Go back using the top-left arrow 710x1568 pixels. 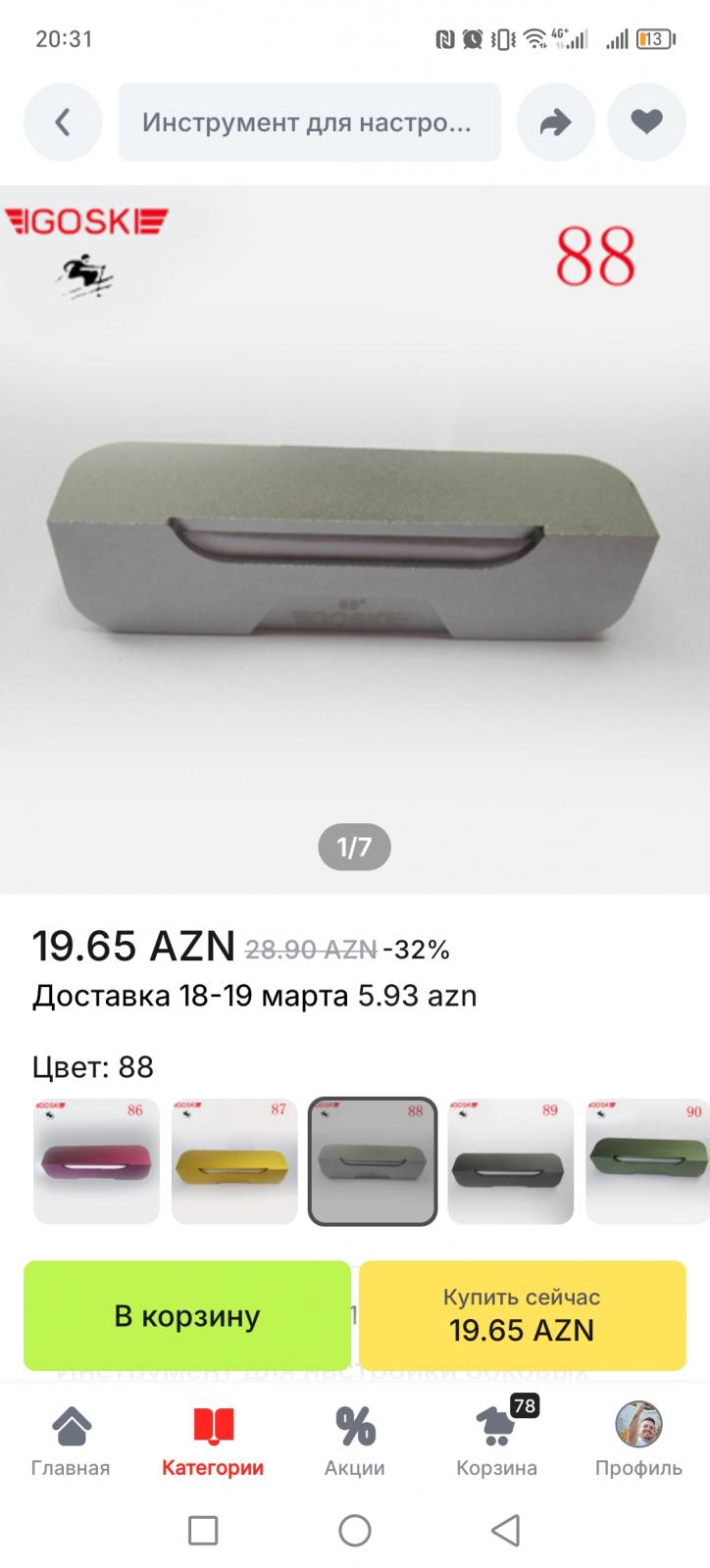[x=63, y=122]
